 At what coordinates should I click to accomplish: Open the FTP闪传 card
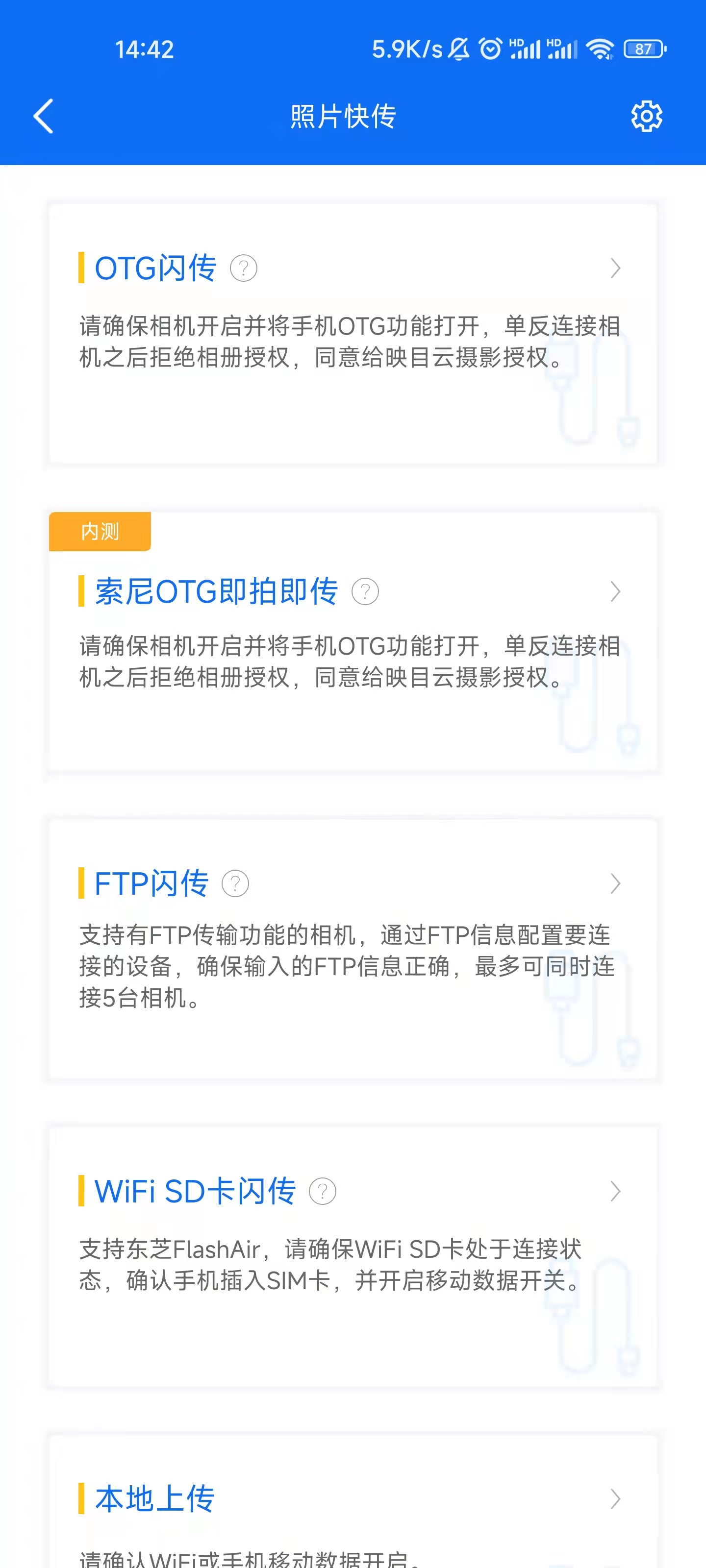pos(353,950)
